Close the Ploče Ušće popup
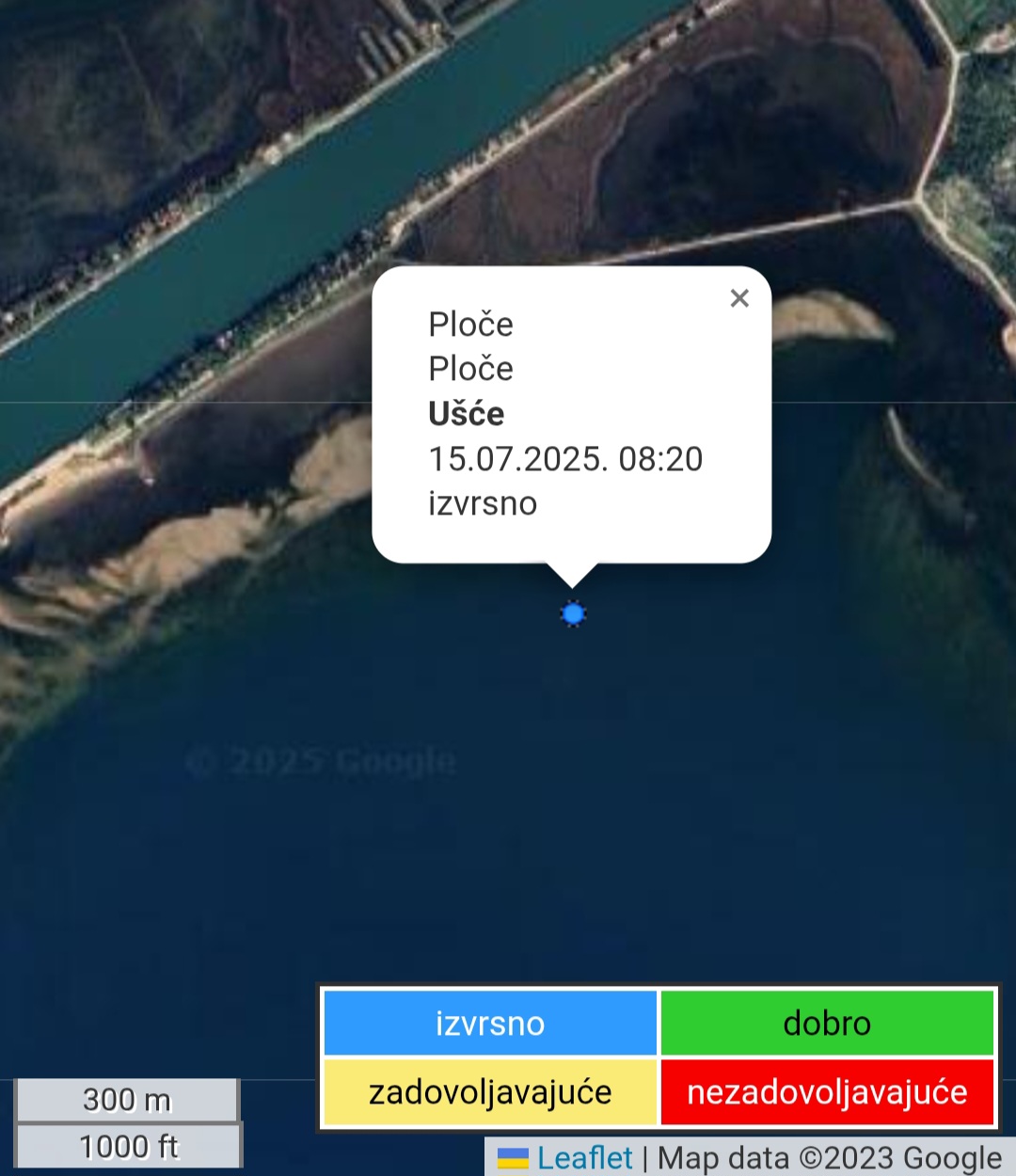The width and height of the screenshot is (1016, 1176). [739, 298]
